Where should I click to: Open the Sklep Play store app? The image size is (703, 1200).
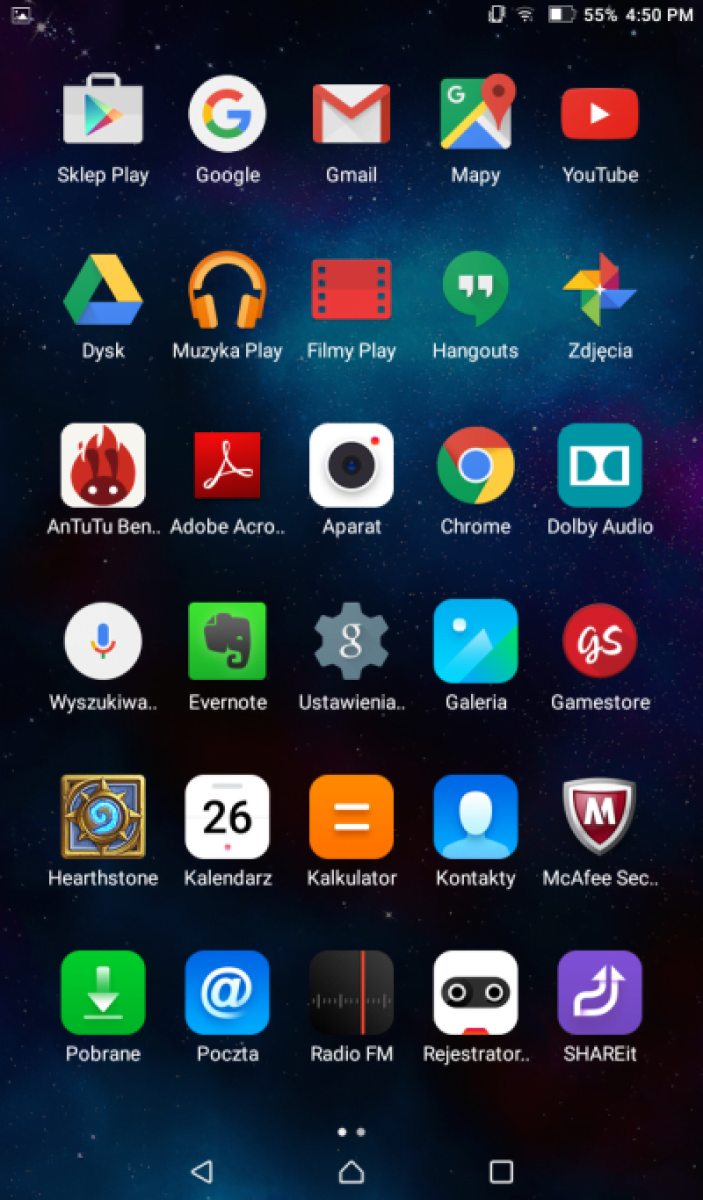pyautogui.click(x=103, y=113)
